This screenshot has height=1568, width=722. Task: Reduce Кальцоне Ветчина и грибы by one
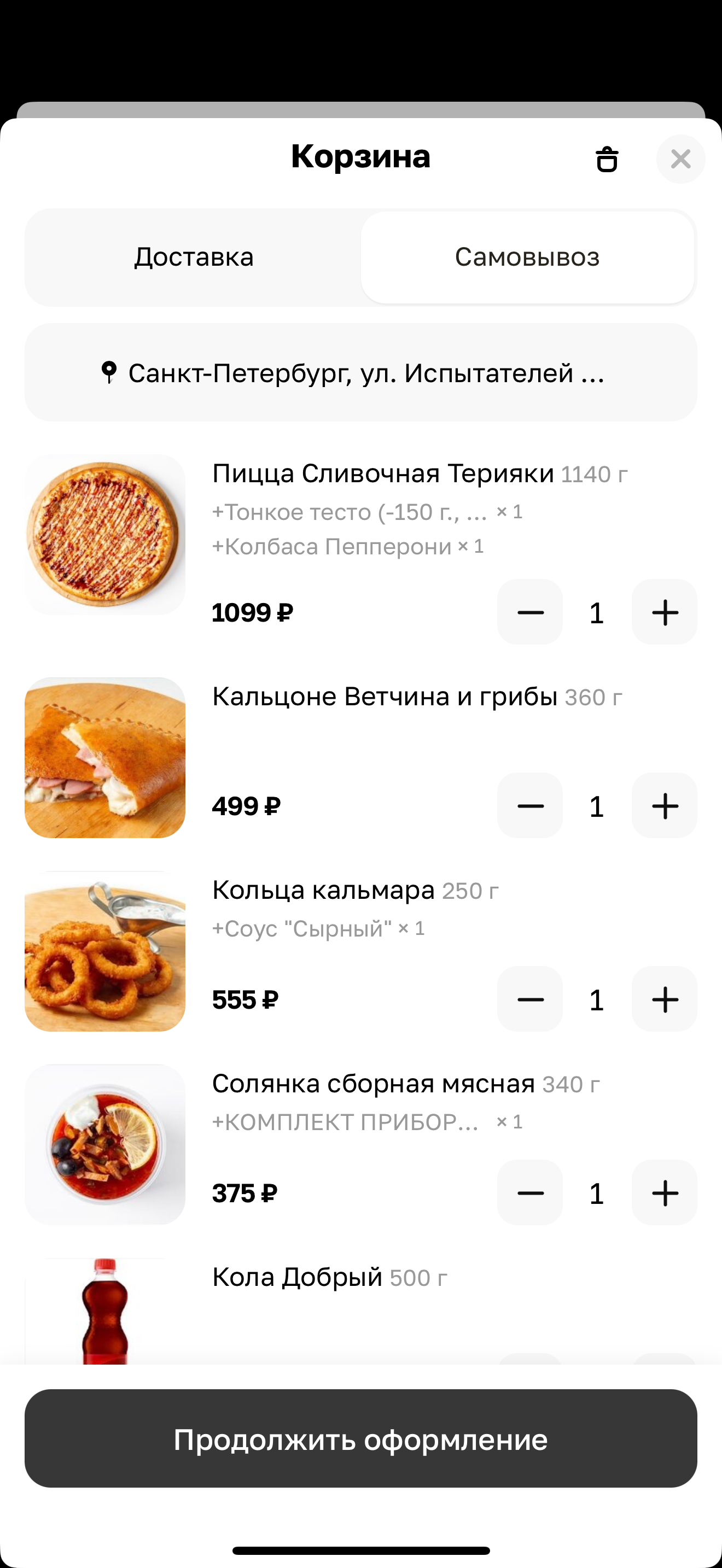pyautogui.click(x=529, y=805)
